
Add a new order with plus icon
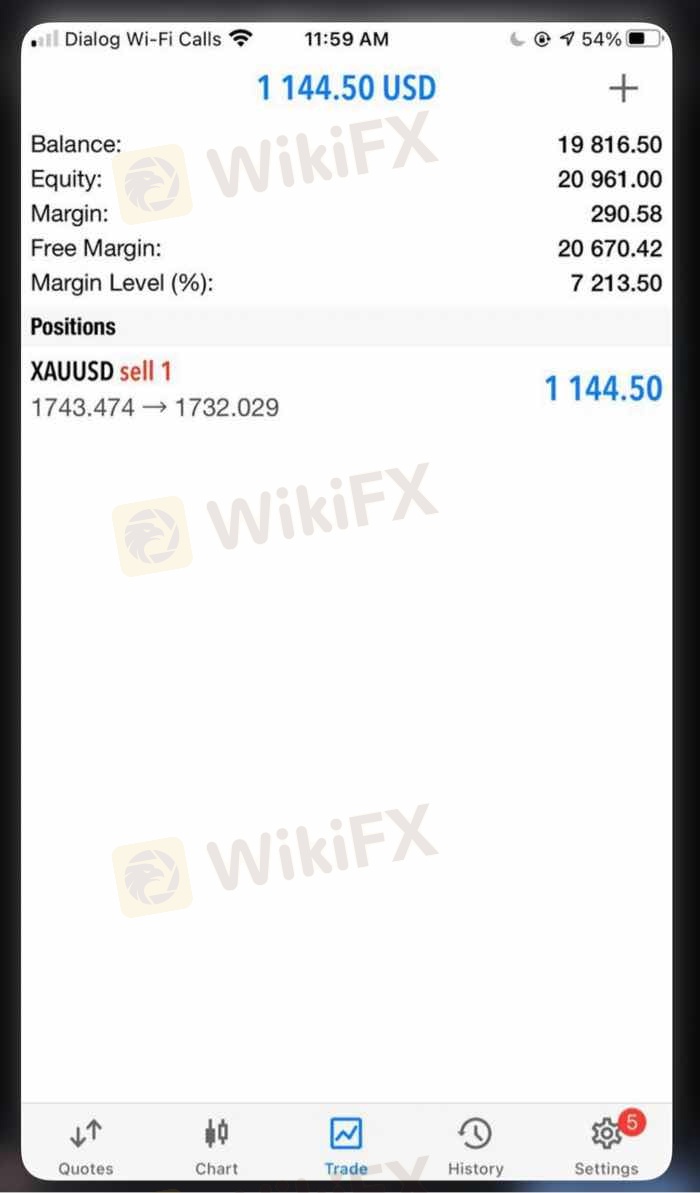pyautogui.click(x=622, y=88)
